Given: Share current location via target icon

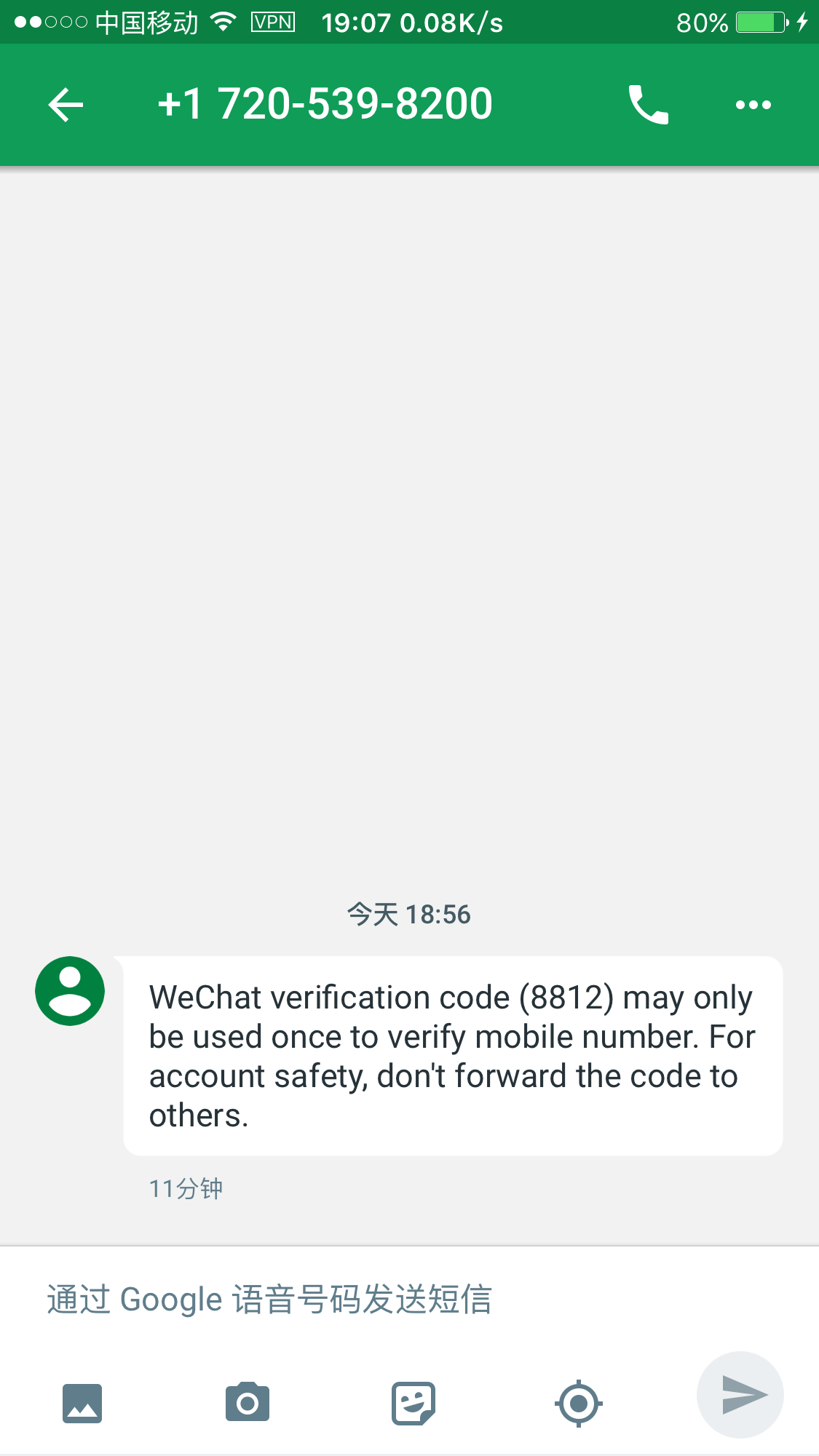Looking at the screenshot, I should [x=578, y=1403].
